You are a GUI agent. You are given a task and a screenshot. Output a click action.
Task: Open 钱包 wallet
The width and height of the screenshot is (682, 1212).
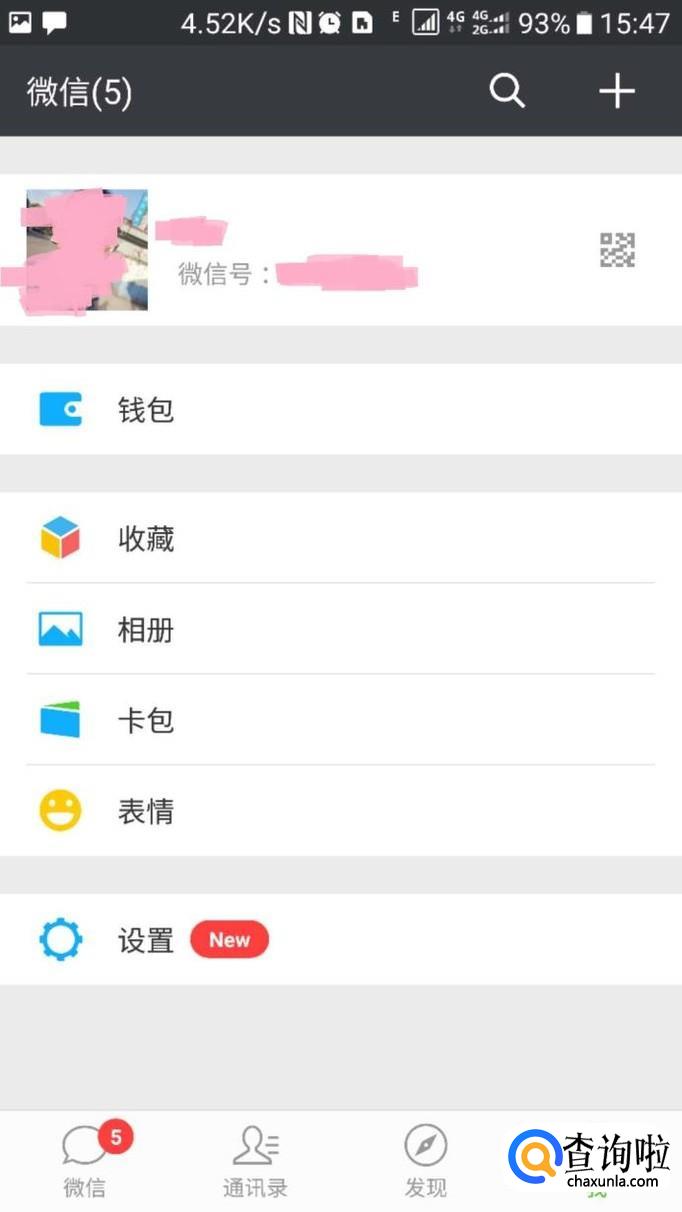point(340,410)
